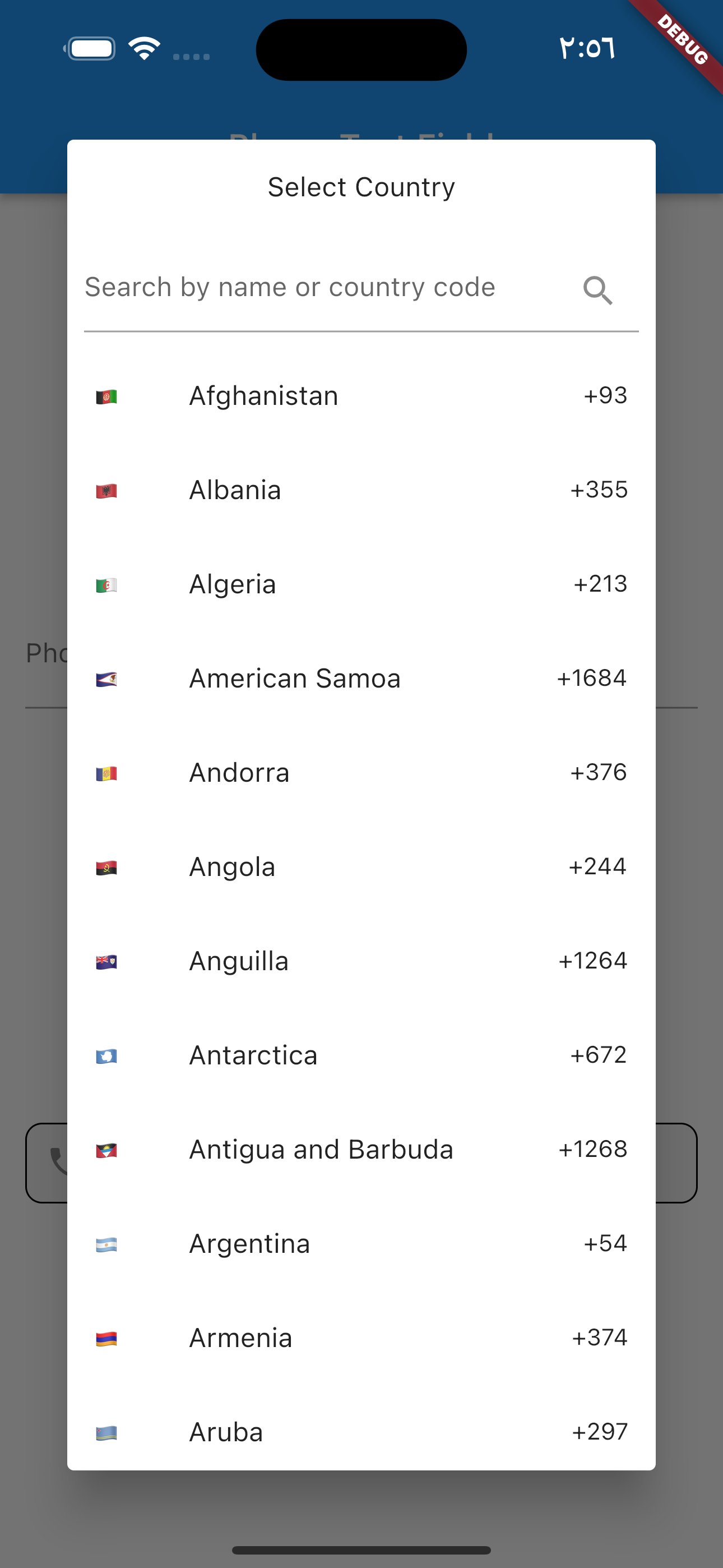
Task: Choose Albania as the country
Action: 361,491
